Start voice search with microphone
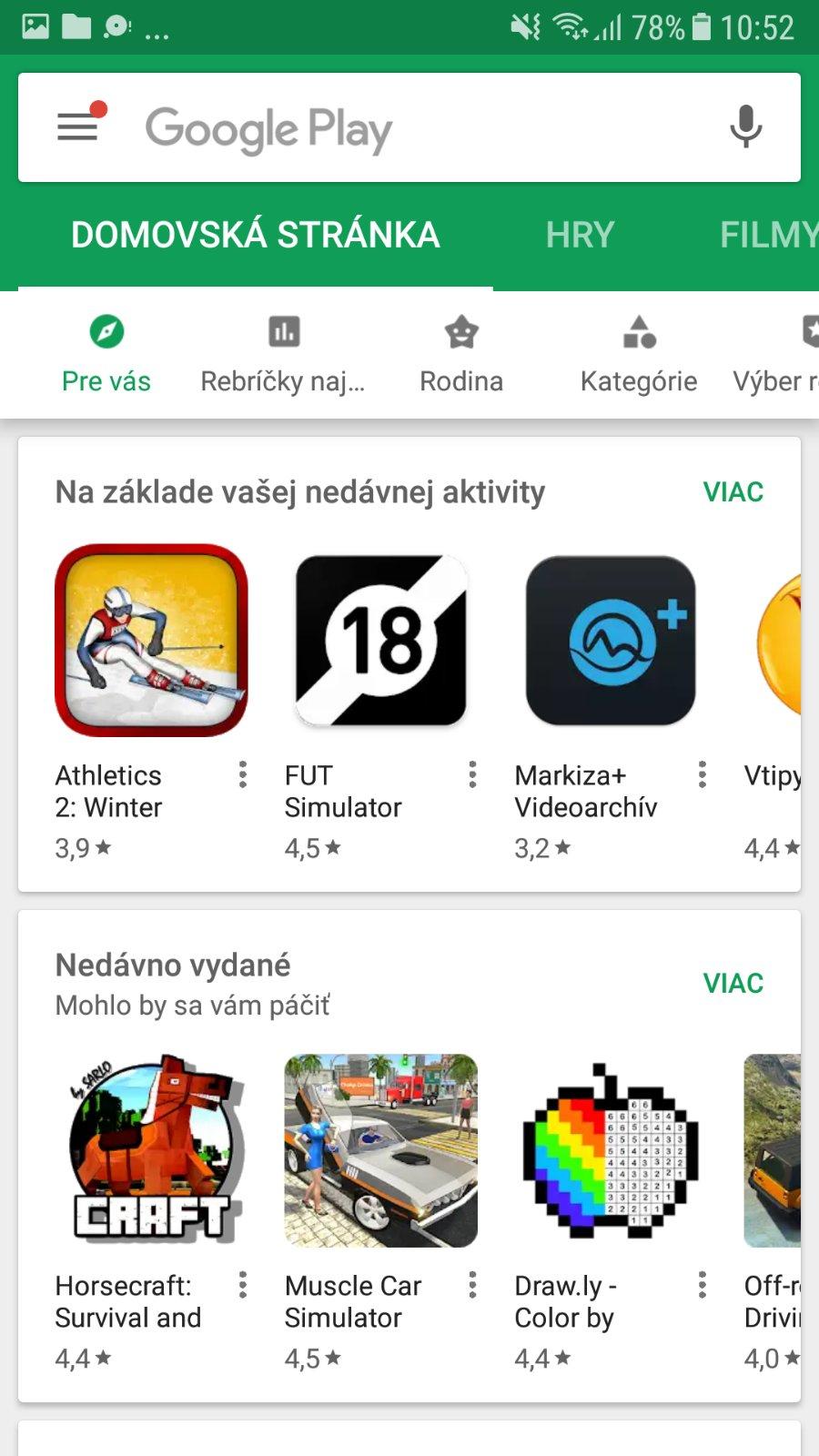Screen dimensions: 819x1456 point(745,127)
